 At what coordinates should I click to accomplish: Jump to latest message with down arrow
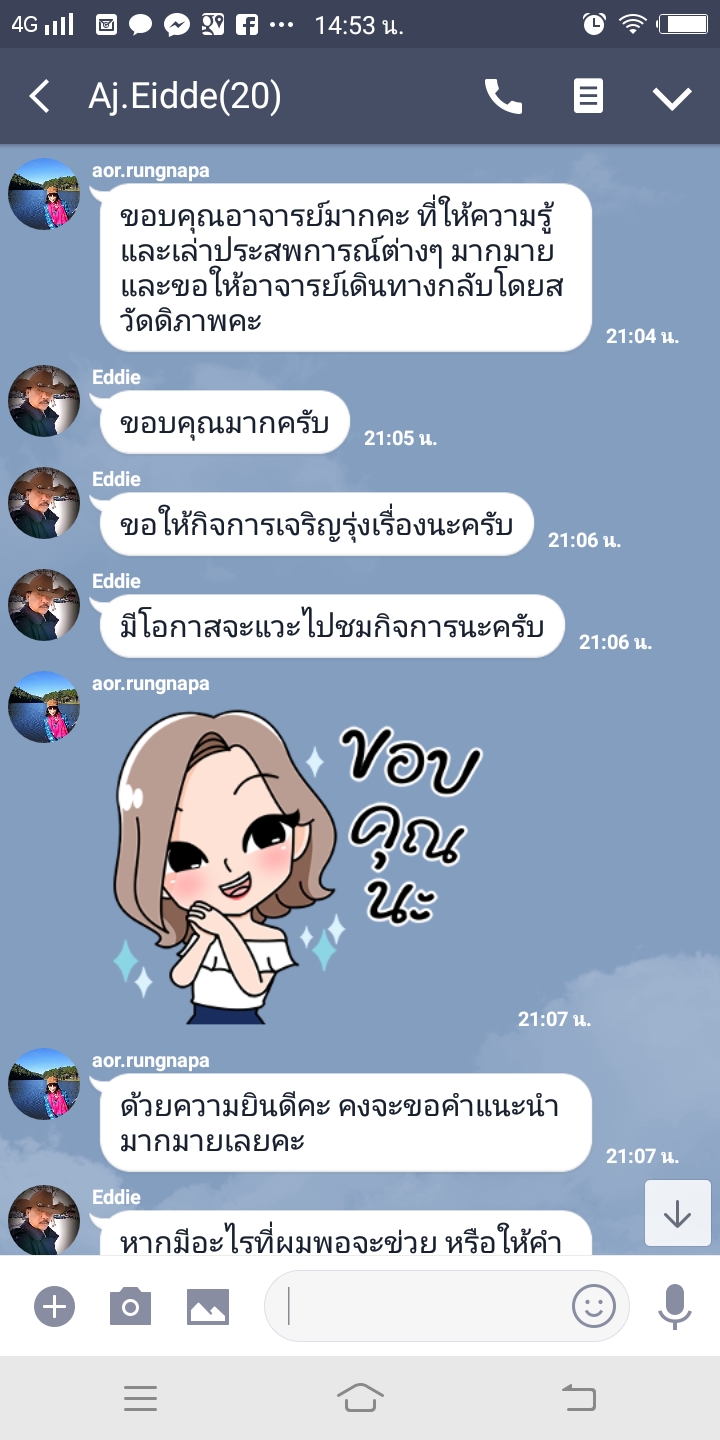click(x=677, y=1213)
